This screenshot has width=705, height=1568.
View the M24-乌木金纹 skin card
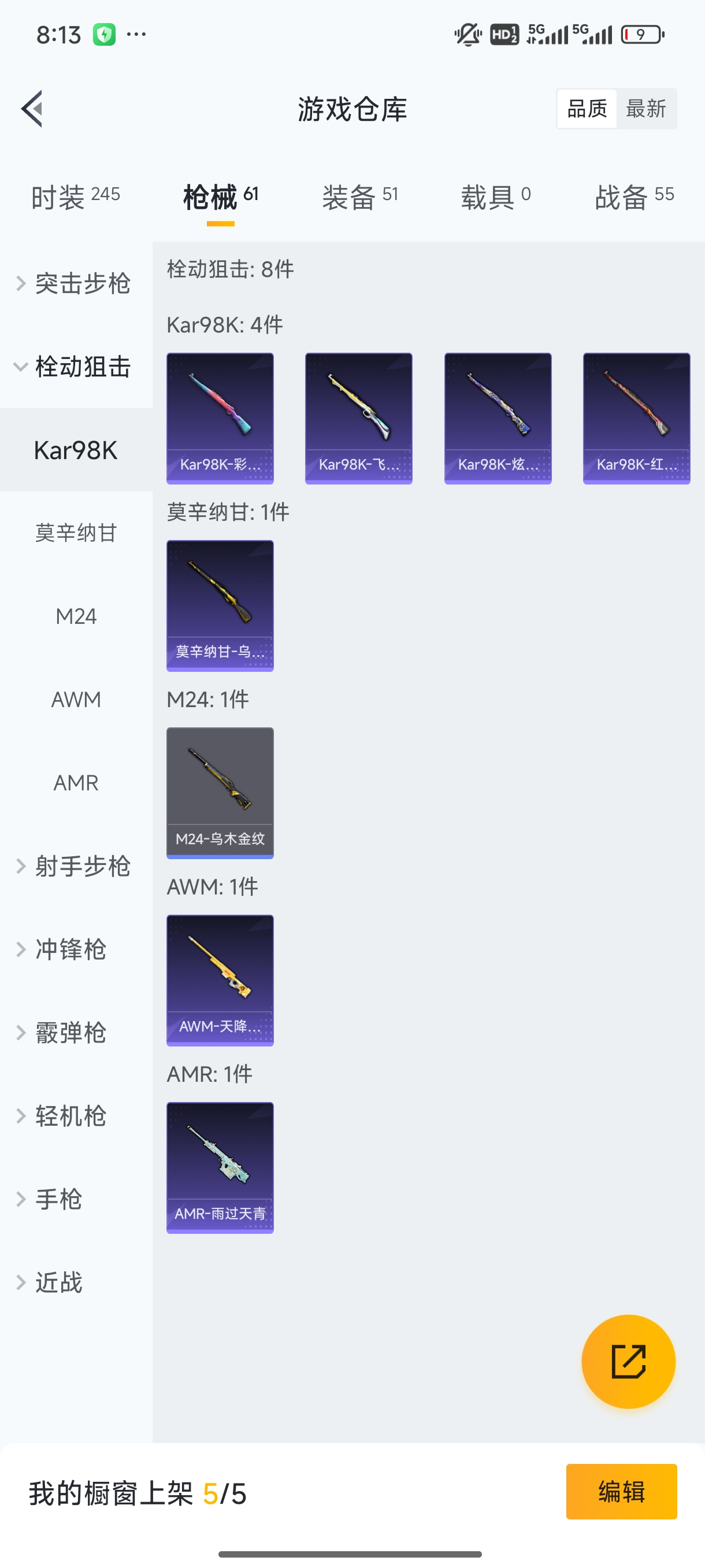point(220,792)
